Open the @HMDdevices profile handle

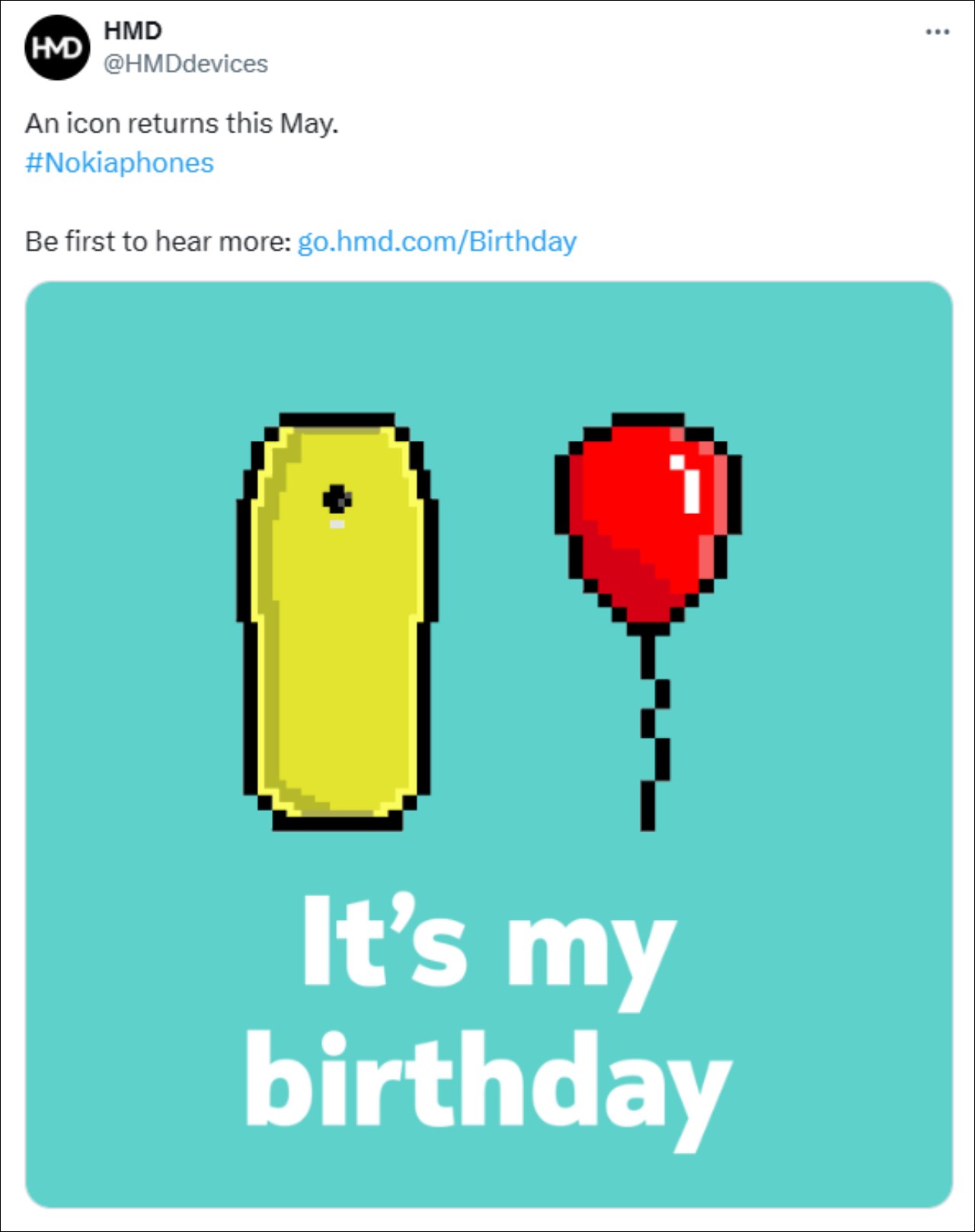(x=185, y=64)
